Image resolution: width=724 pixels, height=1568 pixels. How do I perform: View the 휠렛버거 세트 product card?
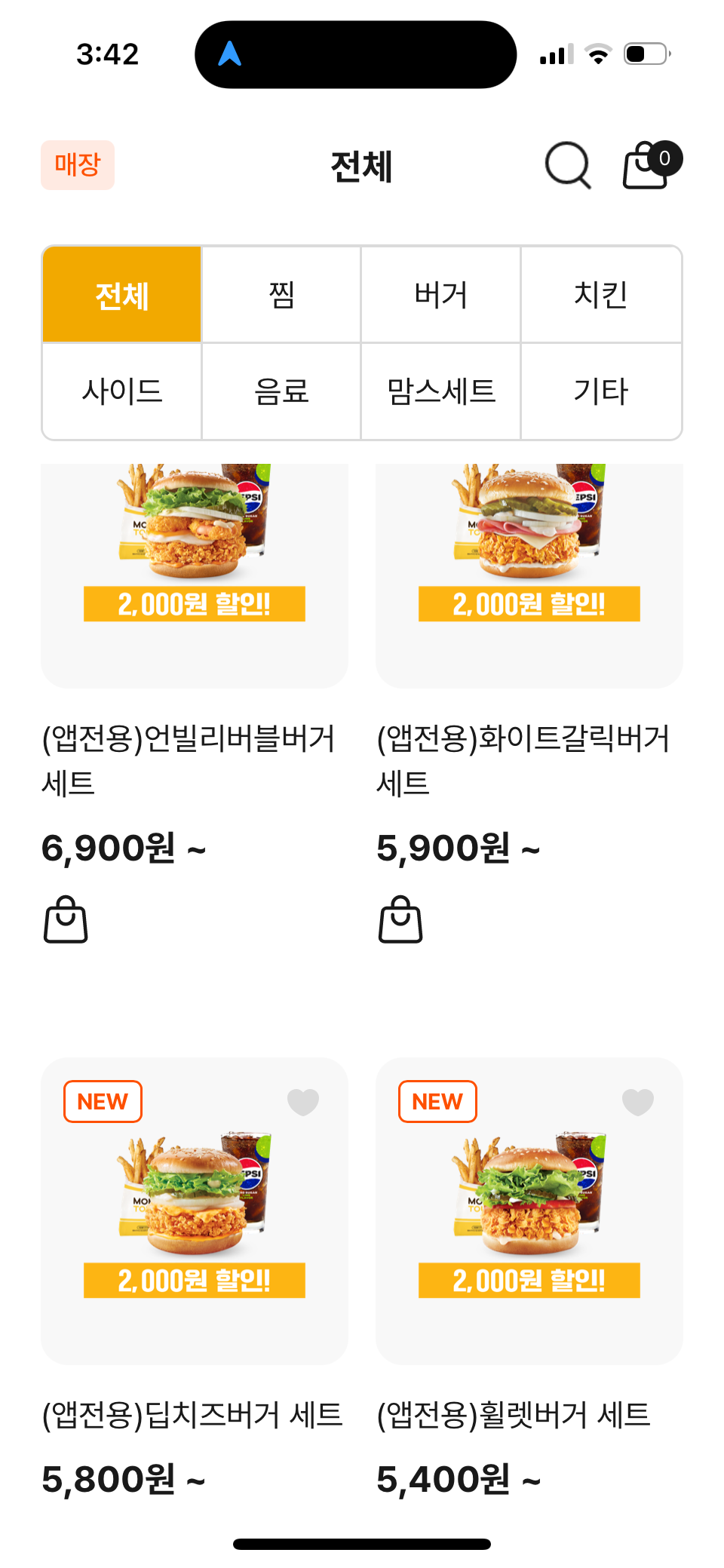tap(529, 1222)
